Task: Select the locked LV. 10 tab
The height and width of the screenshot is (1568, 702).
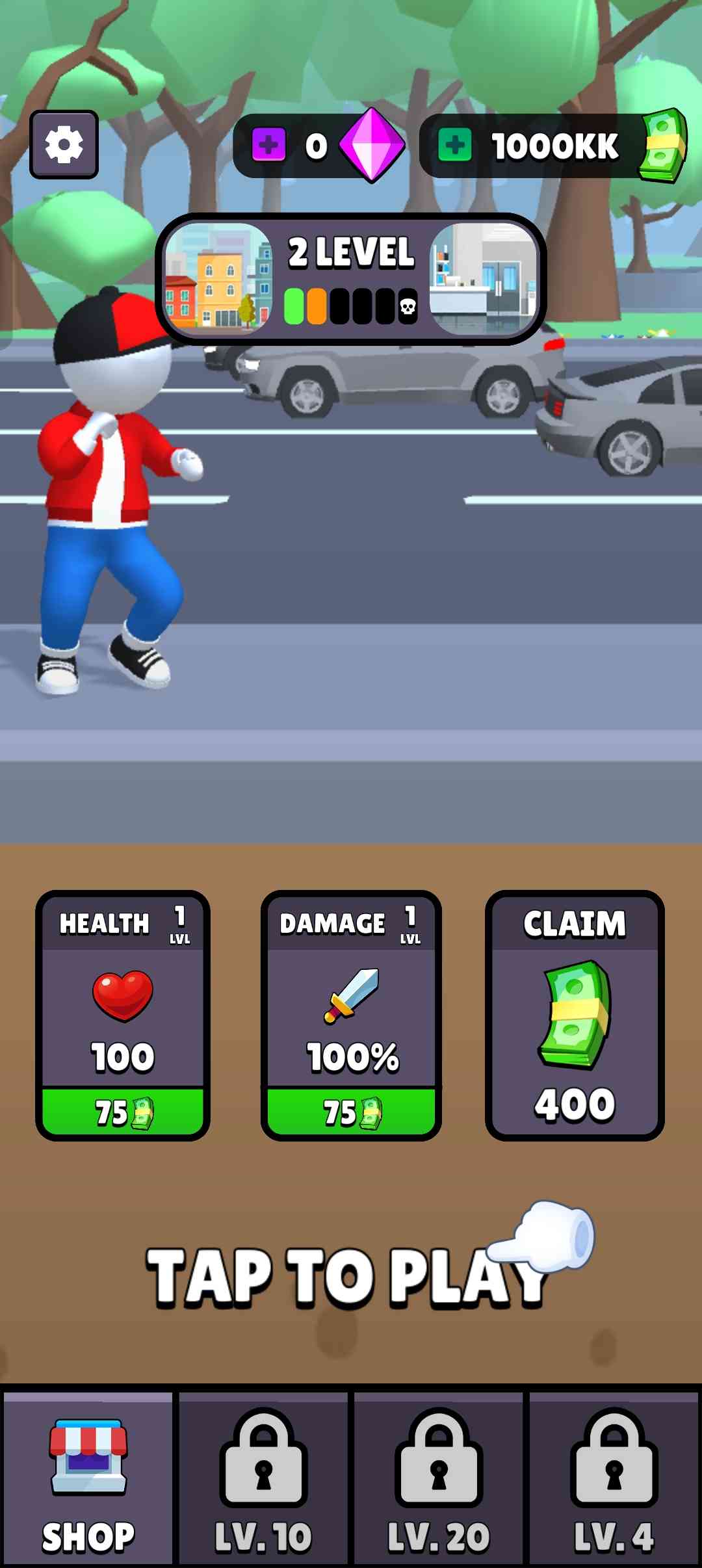Action: tap(263, 1479)
